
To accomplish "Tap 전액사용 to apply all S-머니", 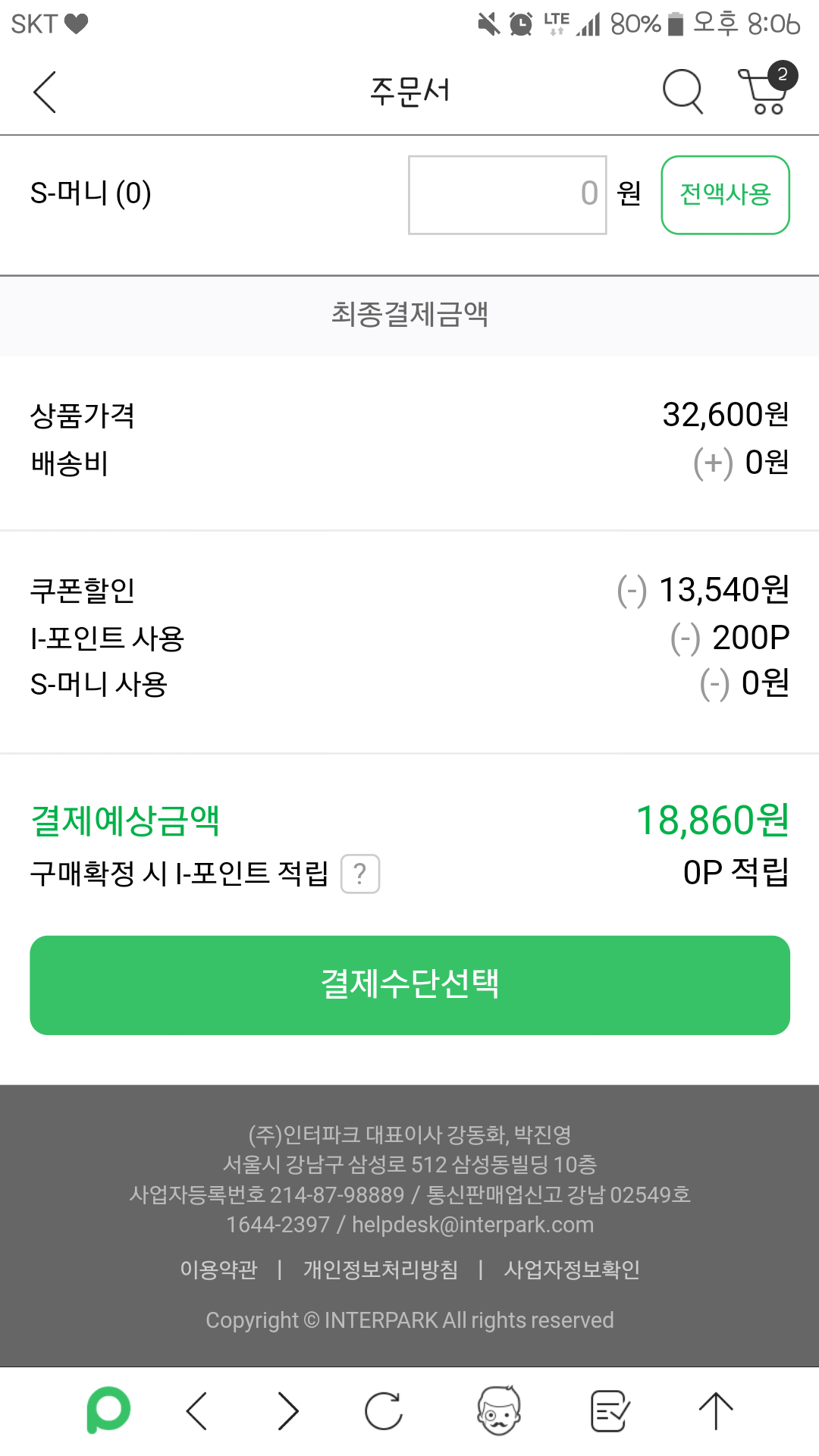I will [725, 195].
